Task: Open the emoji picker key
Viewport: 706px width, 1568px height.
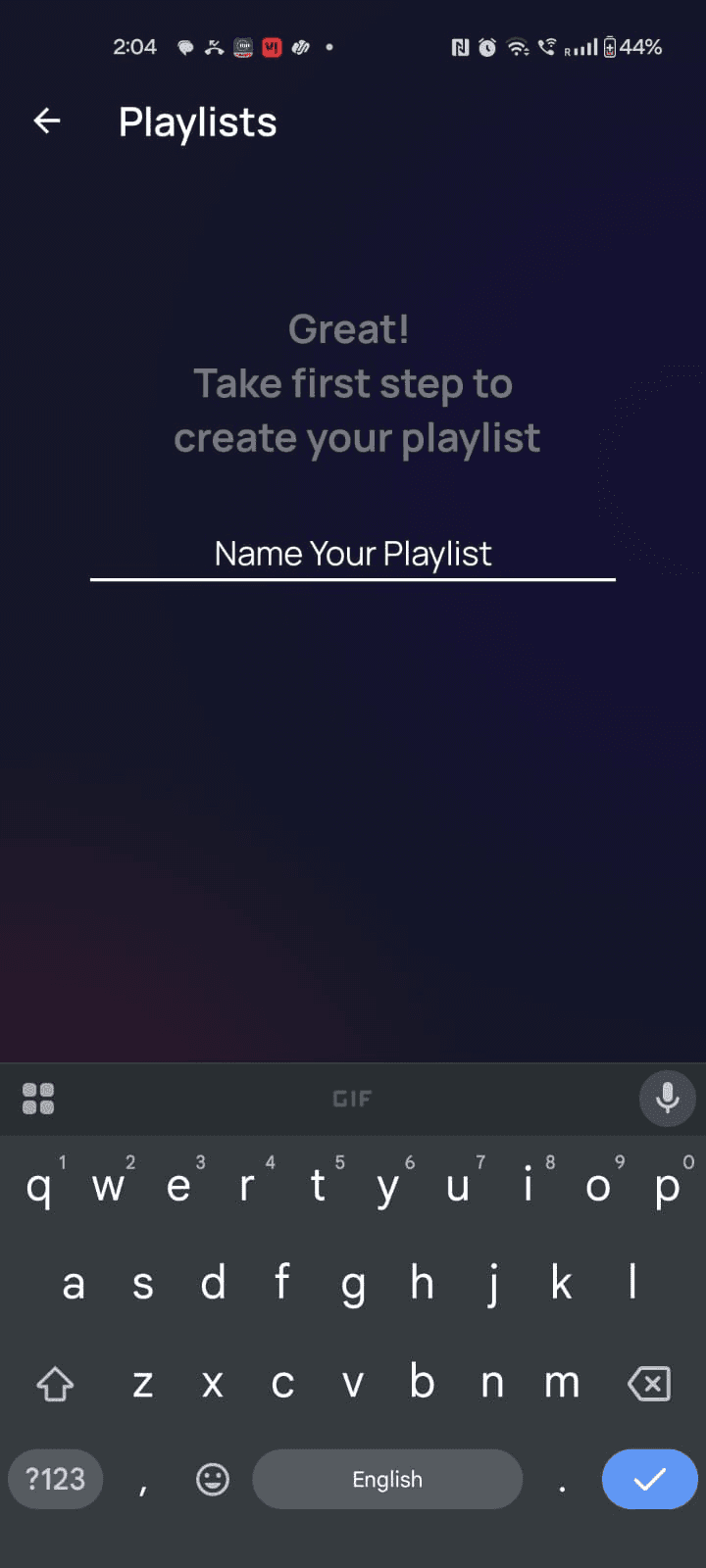Action: coord(213,1479)
